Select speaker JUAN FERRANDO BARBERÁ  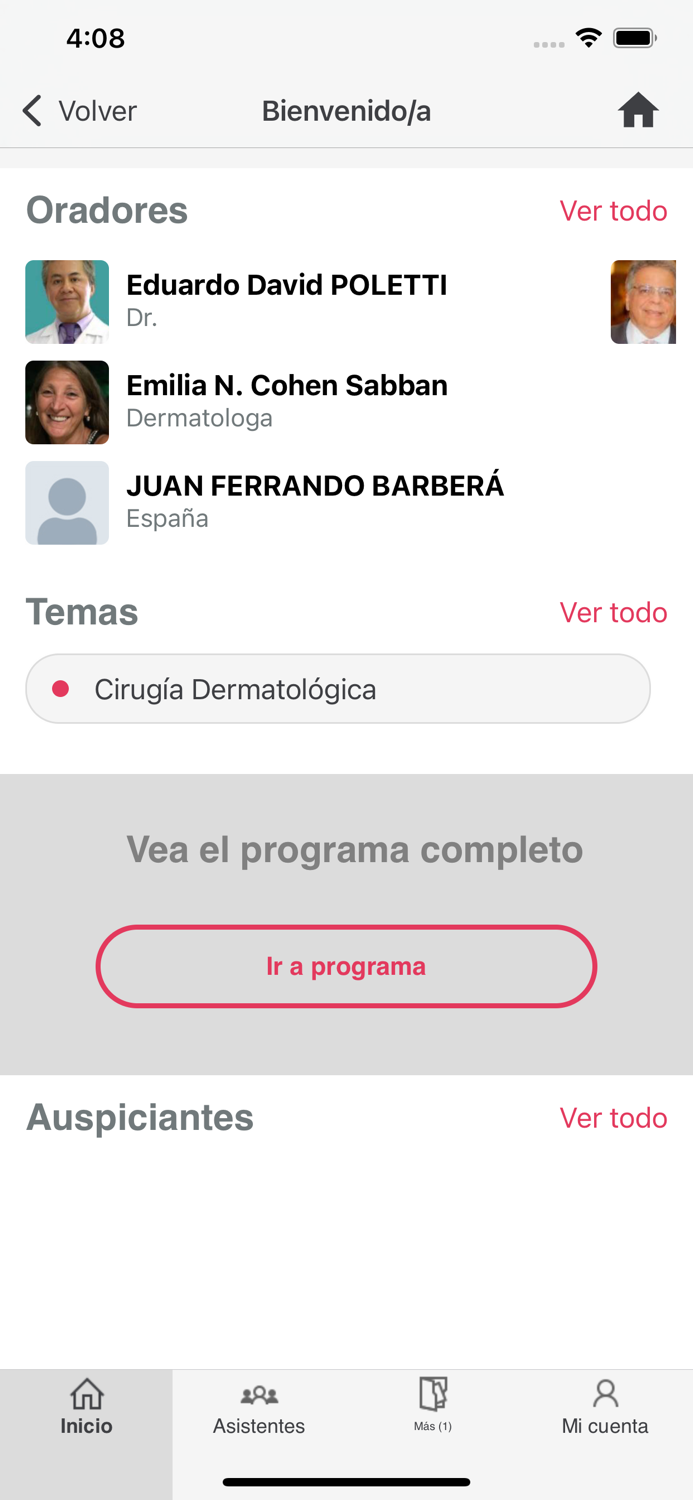(x=314, y=500)
